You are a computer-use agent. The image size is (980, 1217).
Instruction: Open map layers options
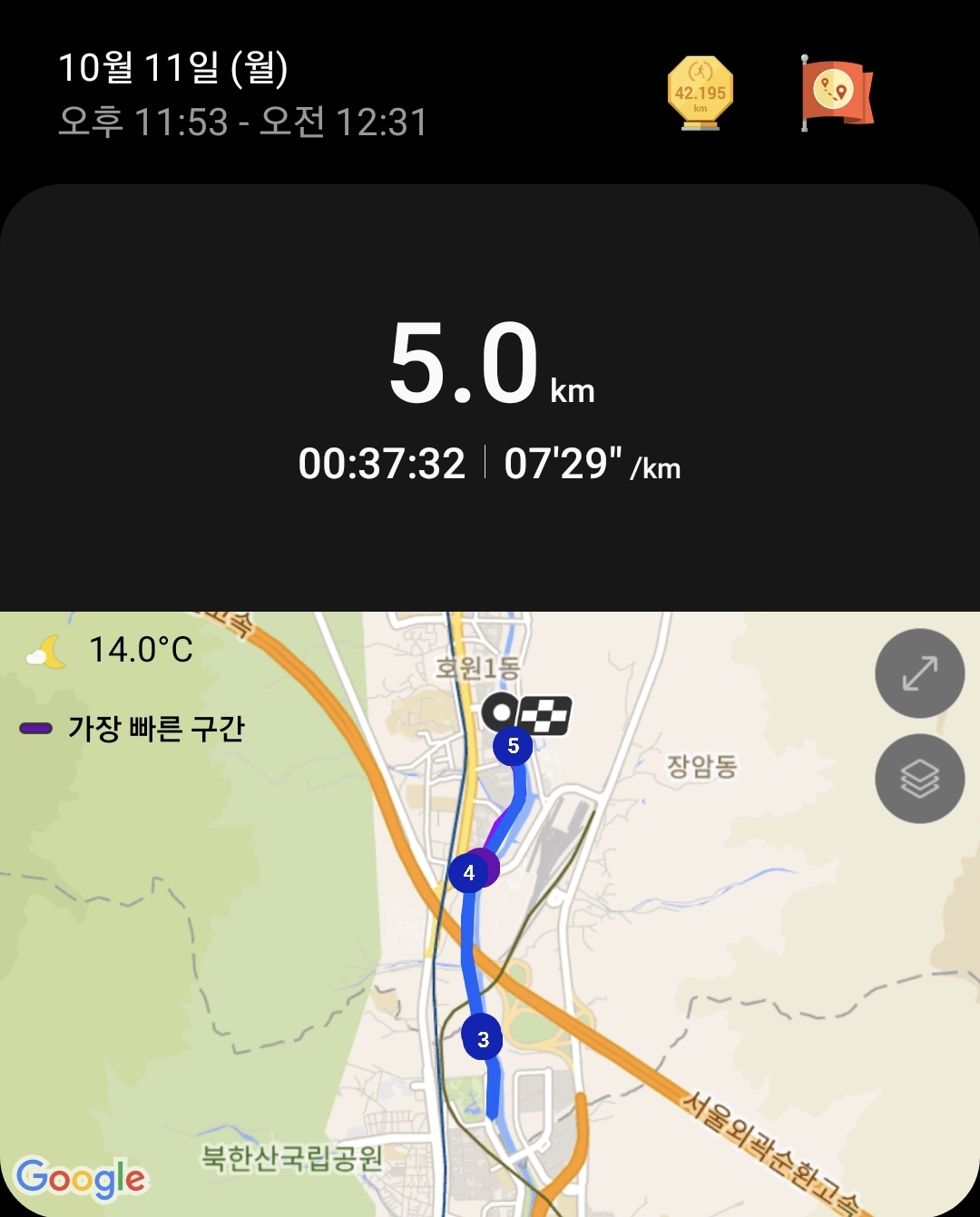(919, 779)
